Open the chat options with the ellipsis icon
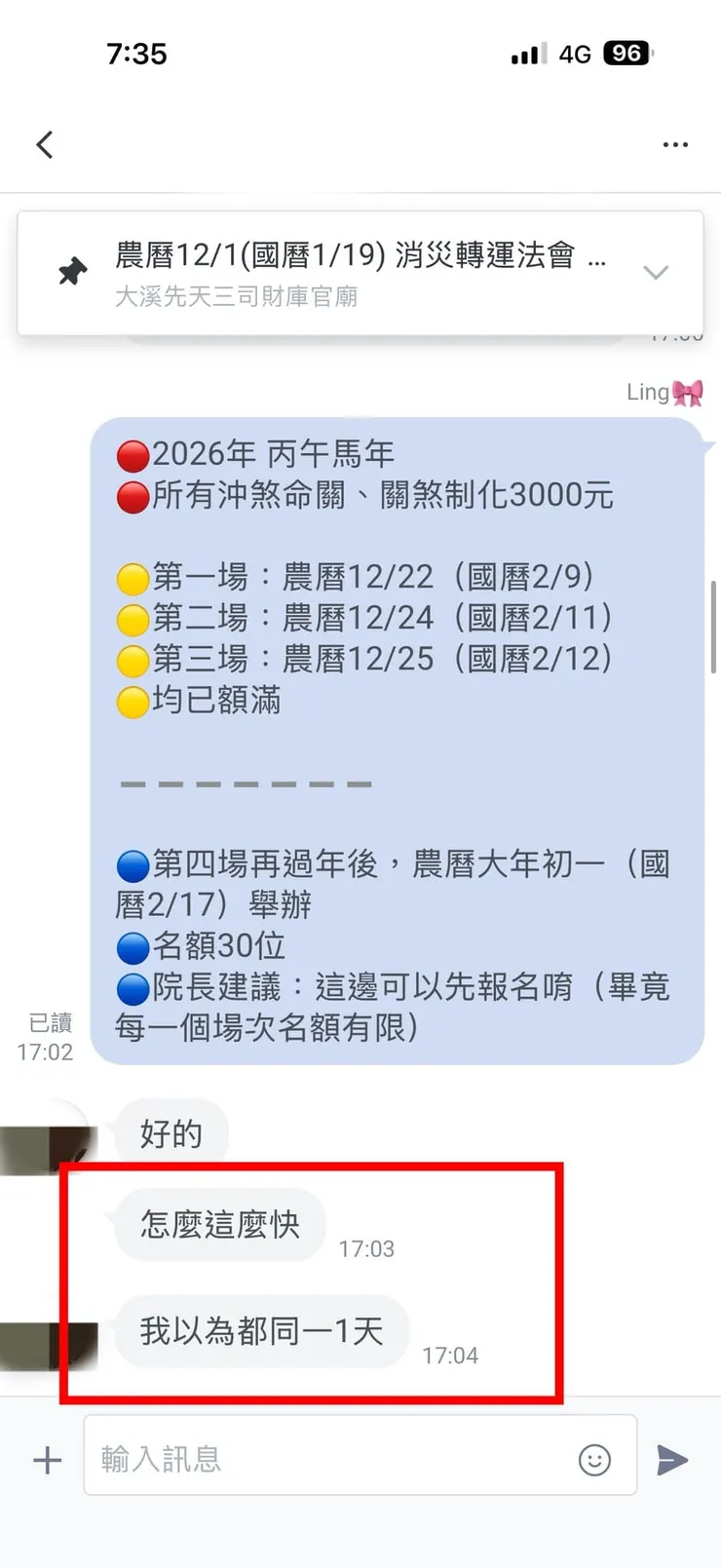721x1568 pixels. click(x=675, y=143)
